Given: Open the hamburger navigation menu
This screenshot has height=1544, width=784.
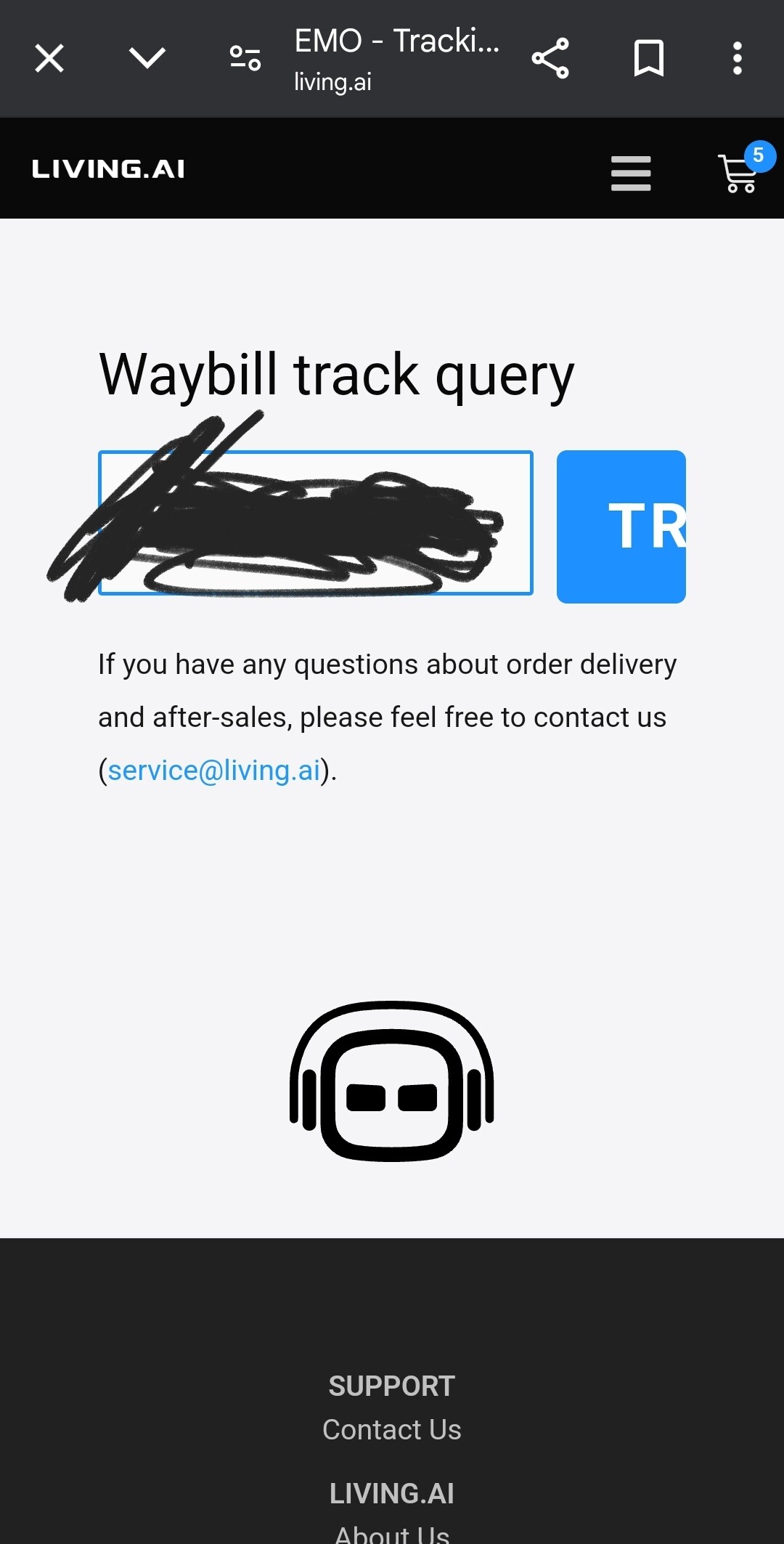Looking at the screenshot, I should [631, 173].
